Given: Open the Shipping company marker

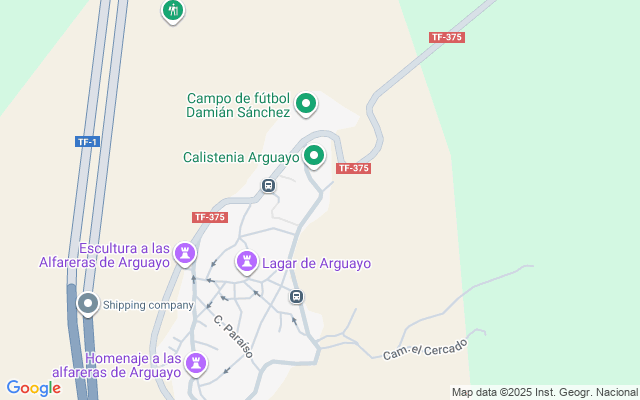Looking at the screenshot, I should [88, 304].
